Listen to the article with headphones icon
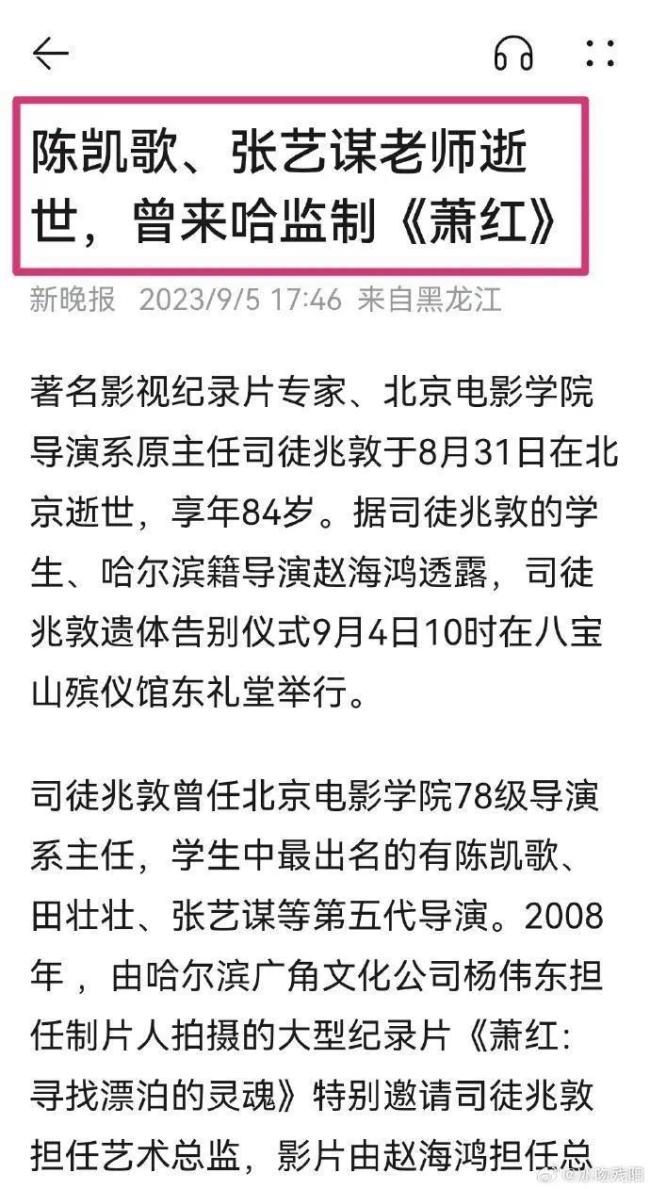Screen dimensions: 650x1189 tap(514, 54)
